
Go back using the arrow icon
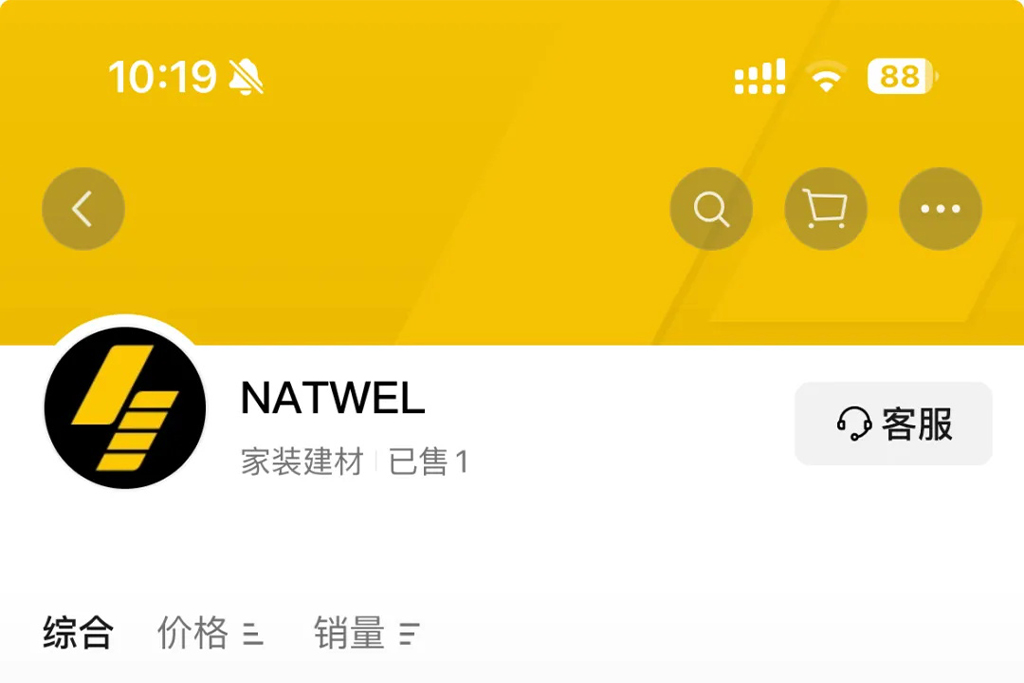tap(83, 209)
